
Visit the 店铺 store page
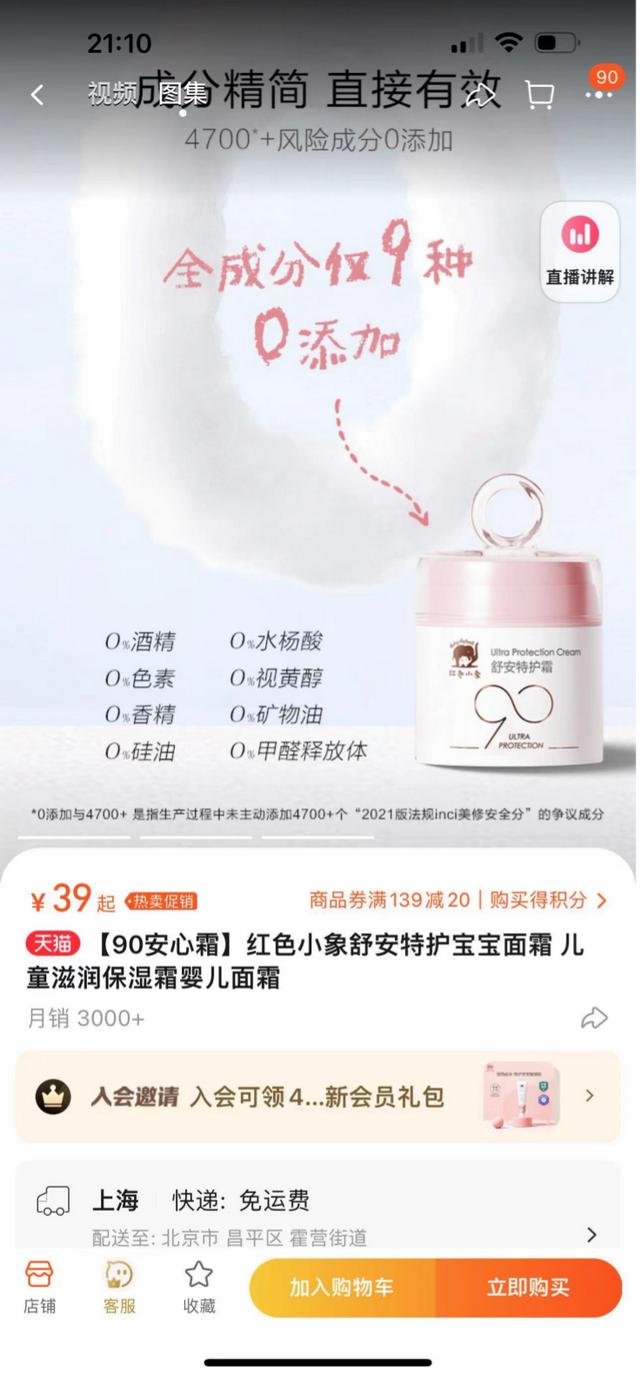coord(40,1288)
